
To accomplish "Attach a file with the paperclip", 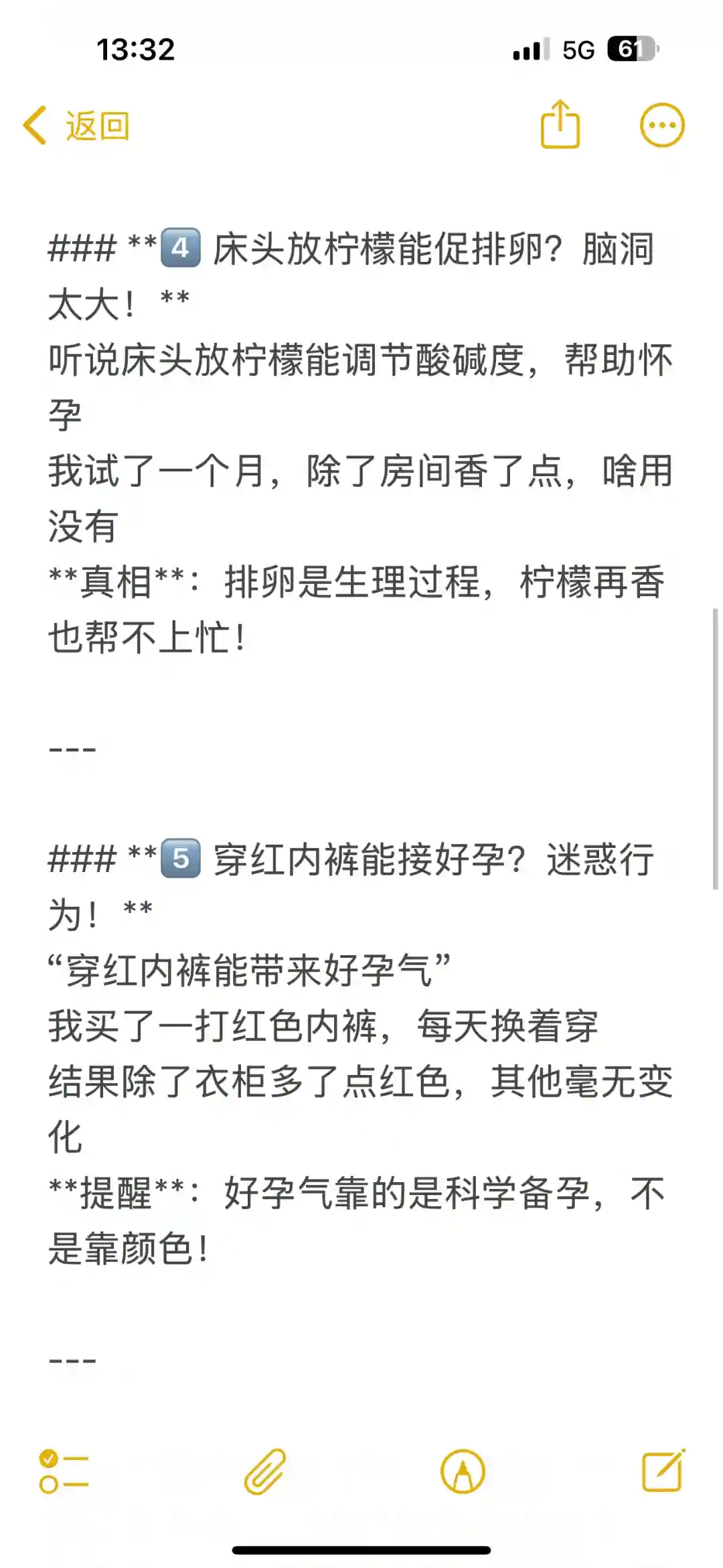I will pyautogui.click(x=265, y=1472).
